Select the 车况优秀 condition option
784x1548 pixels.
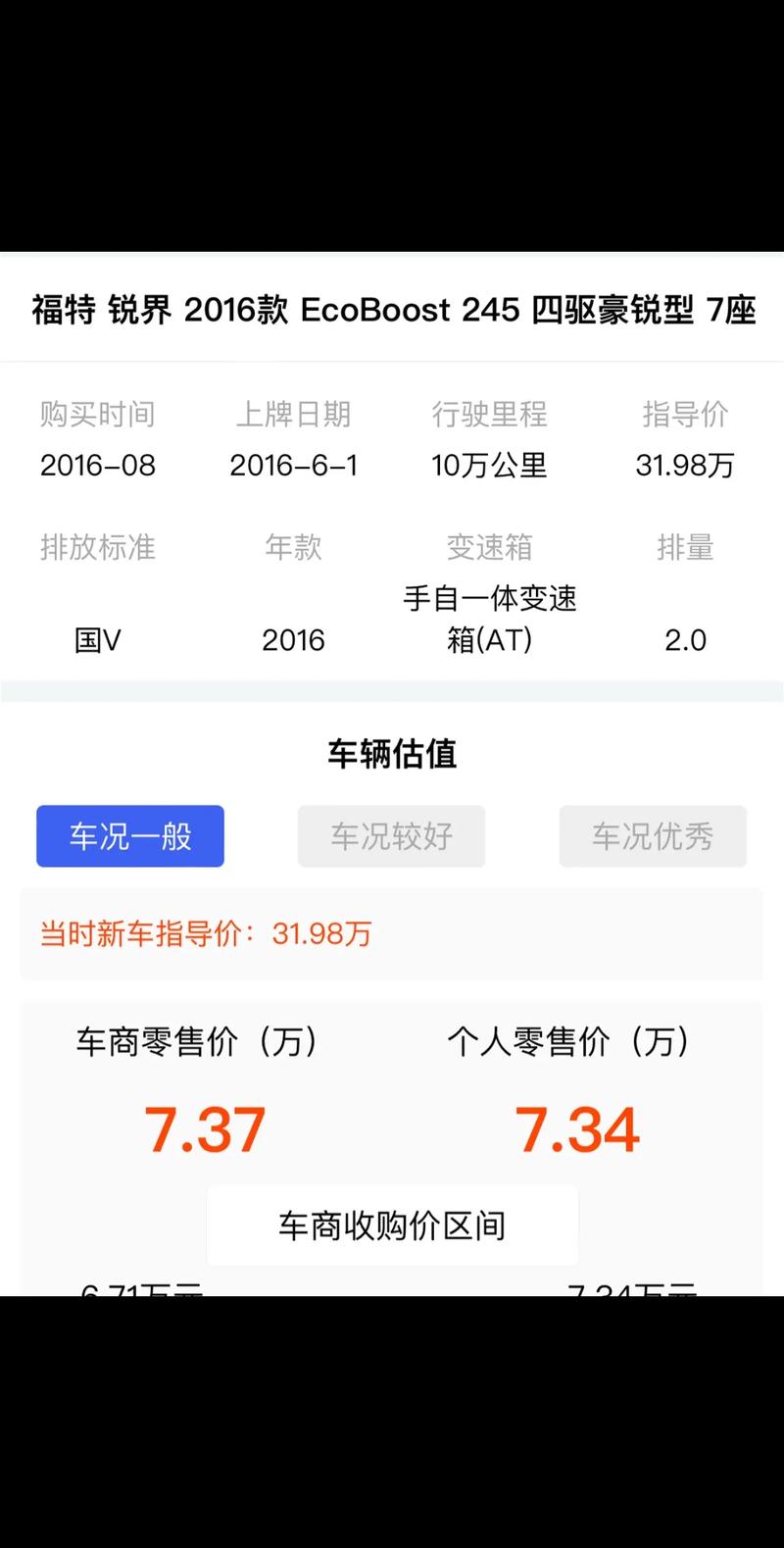[653, 836]
